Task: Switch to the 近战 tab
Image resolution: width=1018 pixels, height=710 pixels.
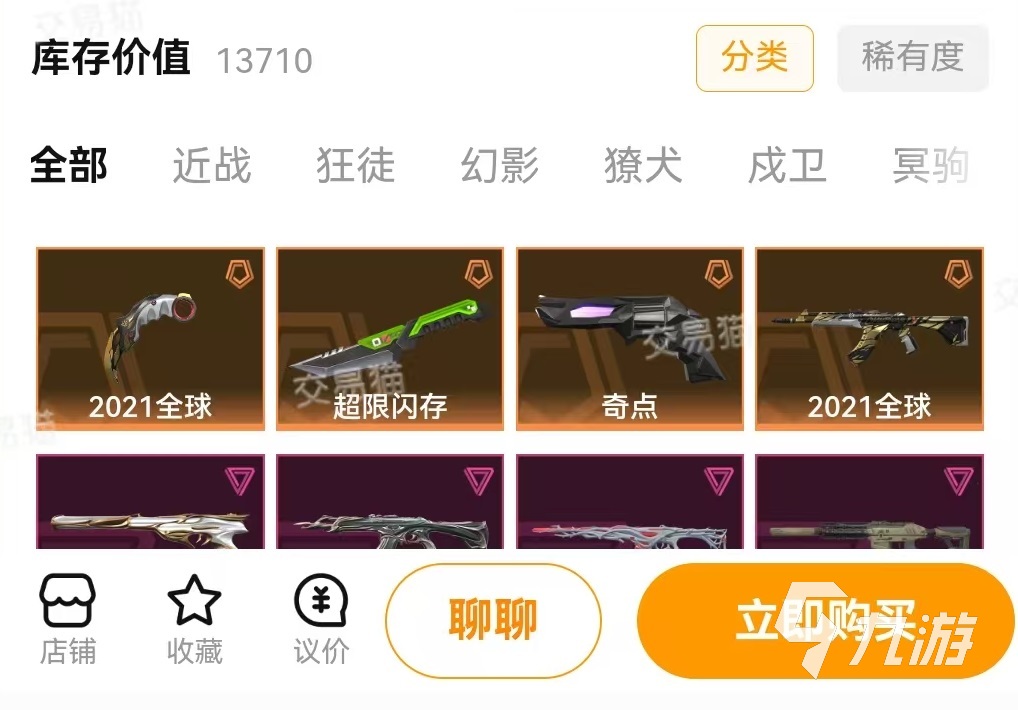Action: click(211, 165)
